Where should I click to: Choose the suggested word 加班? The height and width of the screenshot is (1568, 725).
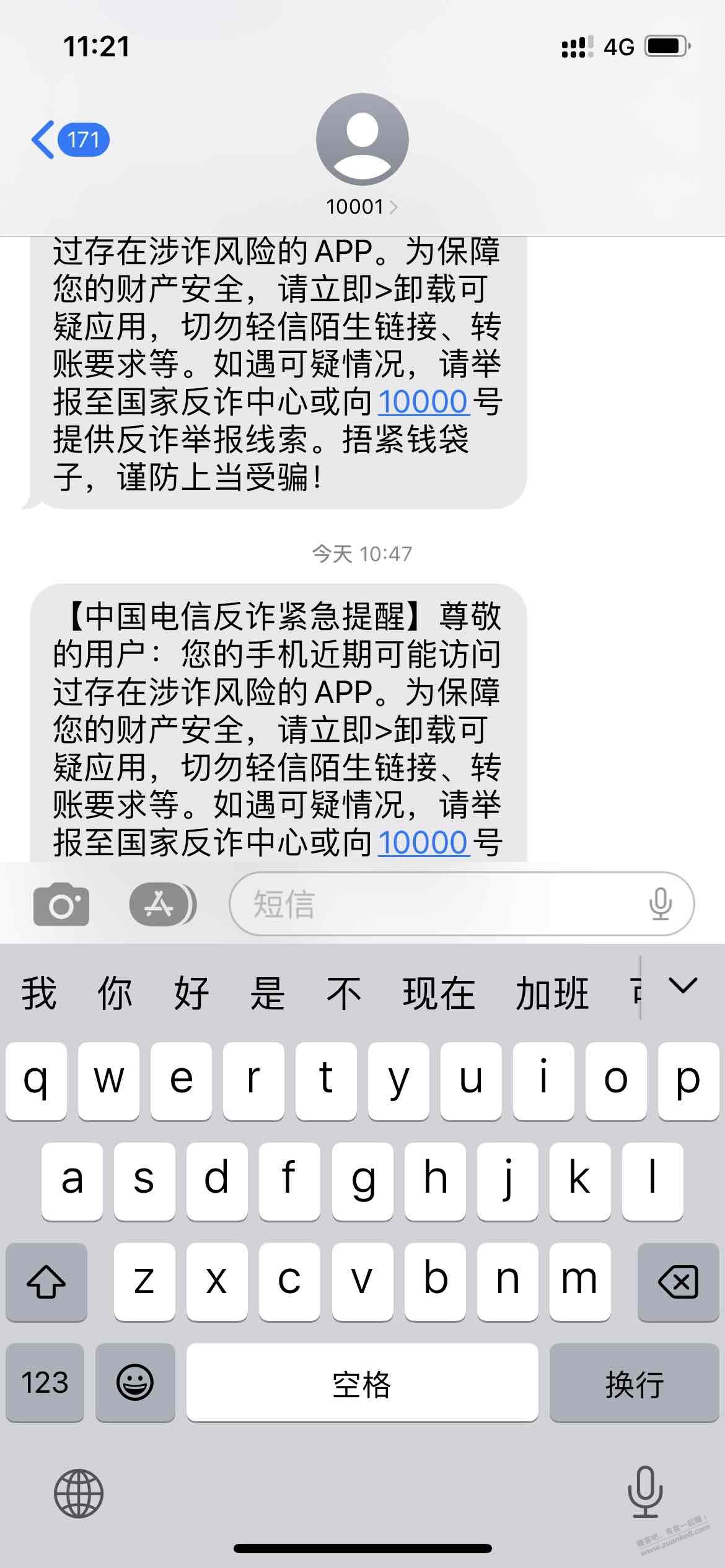pyautogui.click(x=552, y=994)
